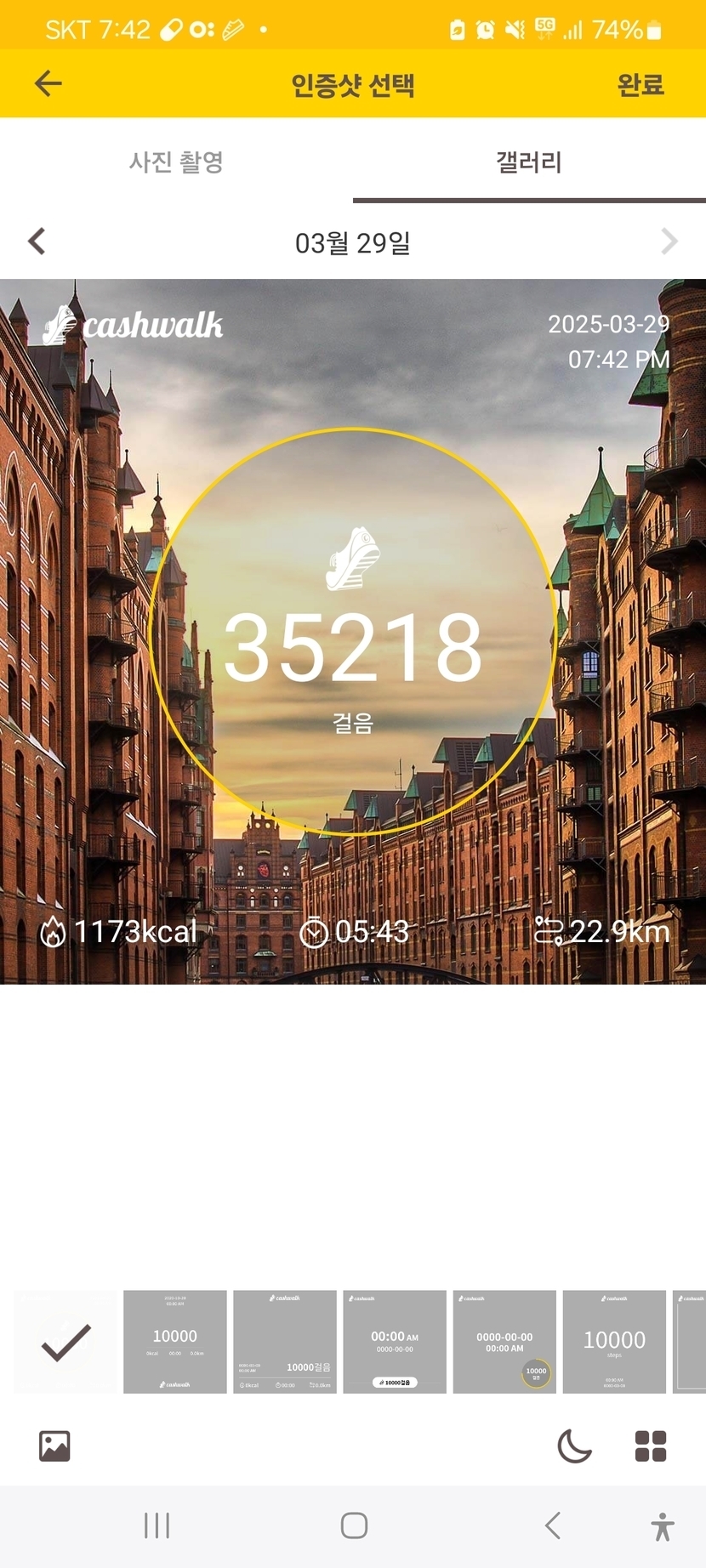Go to the previous date before 03월 29일
Image resolution: width=706 pixels, height=1568 pixels.
point(37,241)
